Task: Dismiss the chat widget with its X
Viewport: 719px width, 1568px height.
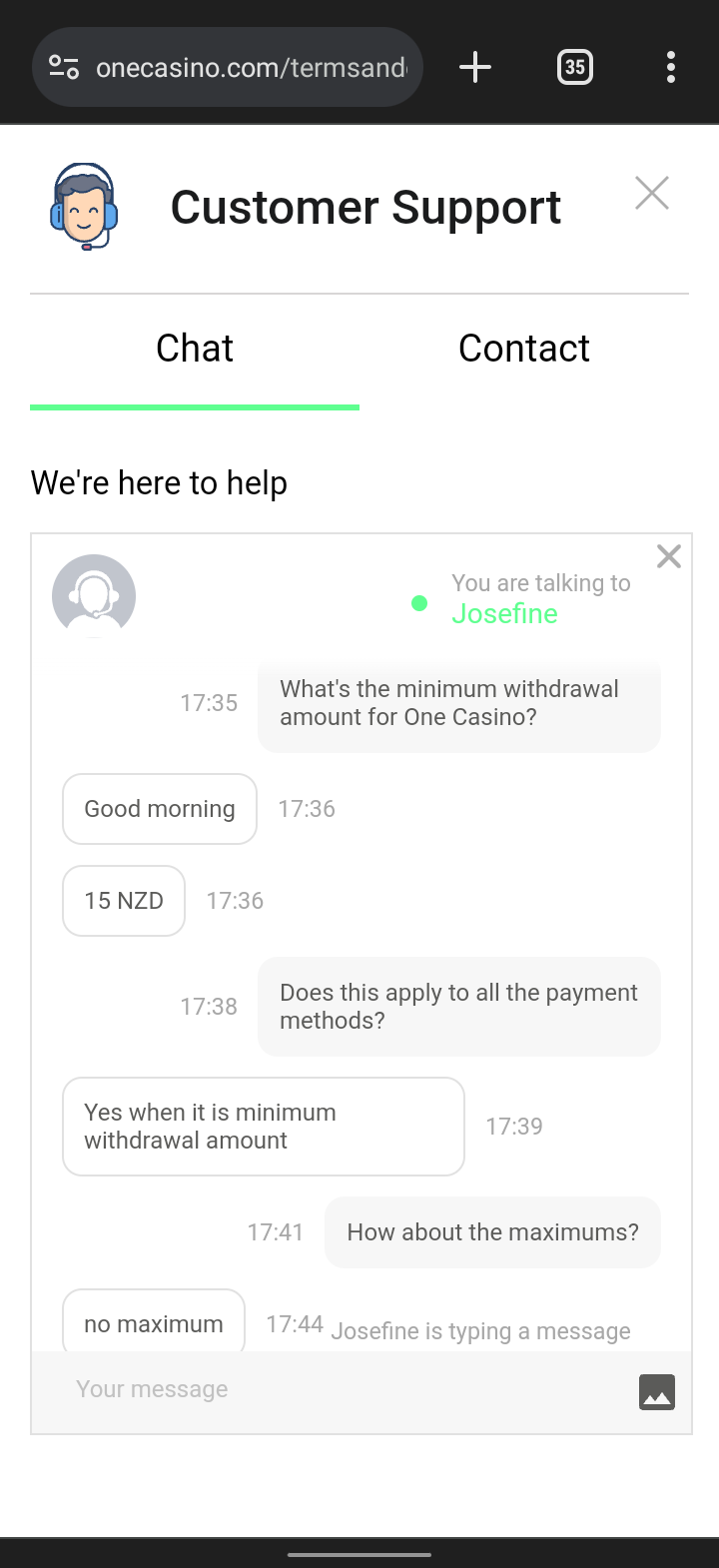Action: [x=668, y=555]
